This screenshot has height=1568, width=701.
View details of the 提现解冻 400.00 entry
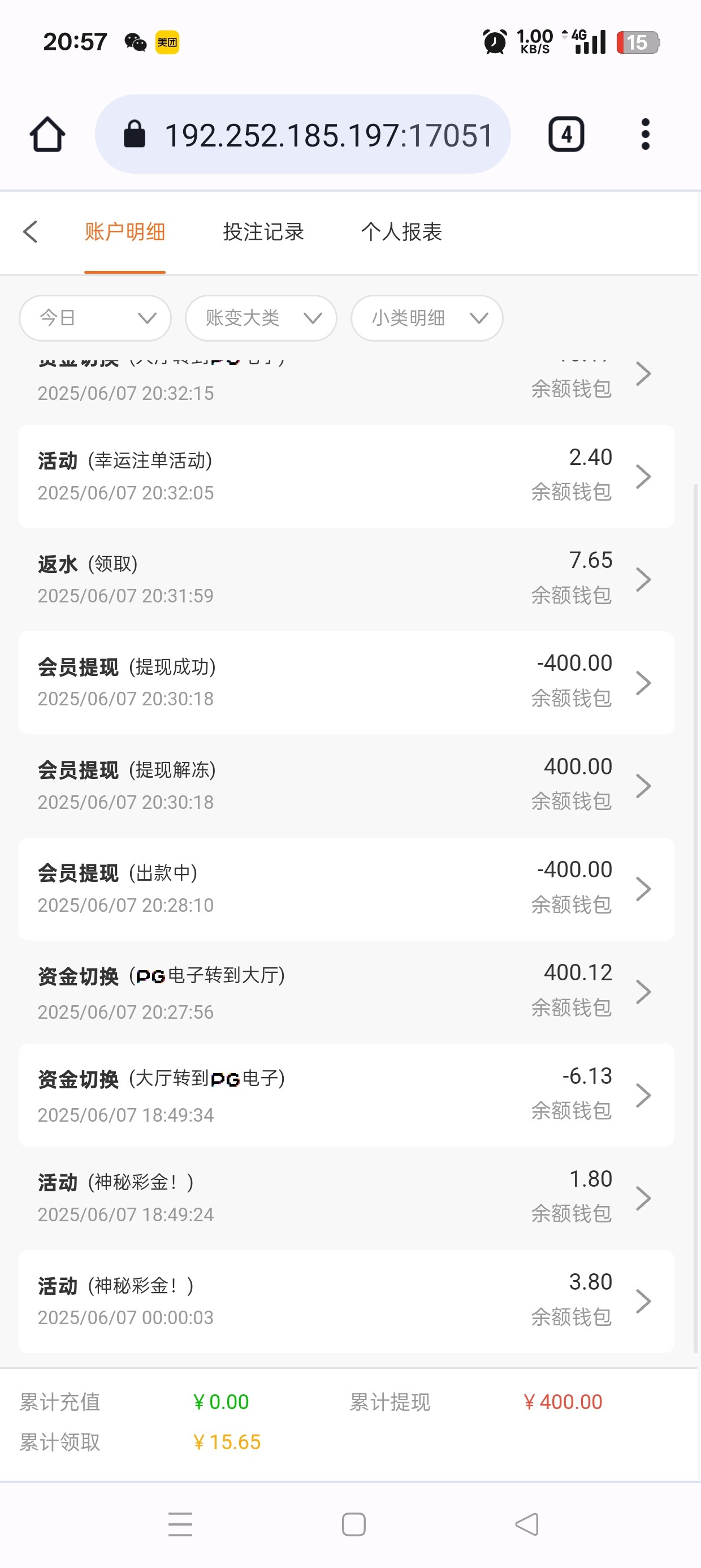(x=345, y=785)
